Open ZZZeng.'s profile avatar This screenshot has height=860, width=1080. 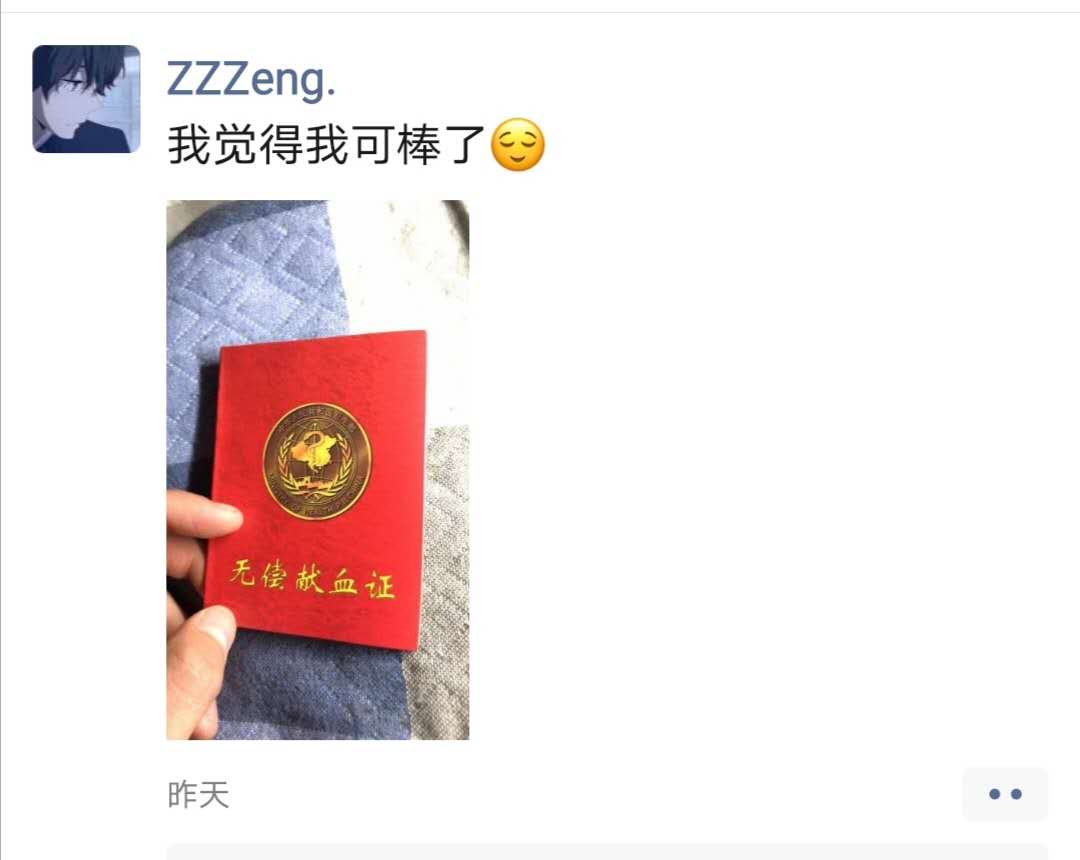86,99
